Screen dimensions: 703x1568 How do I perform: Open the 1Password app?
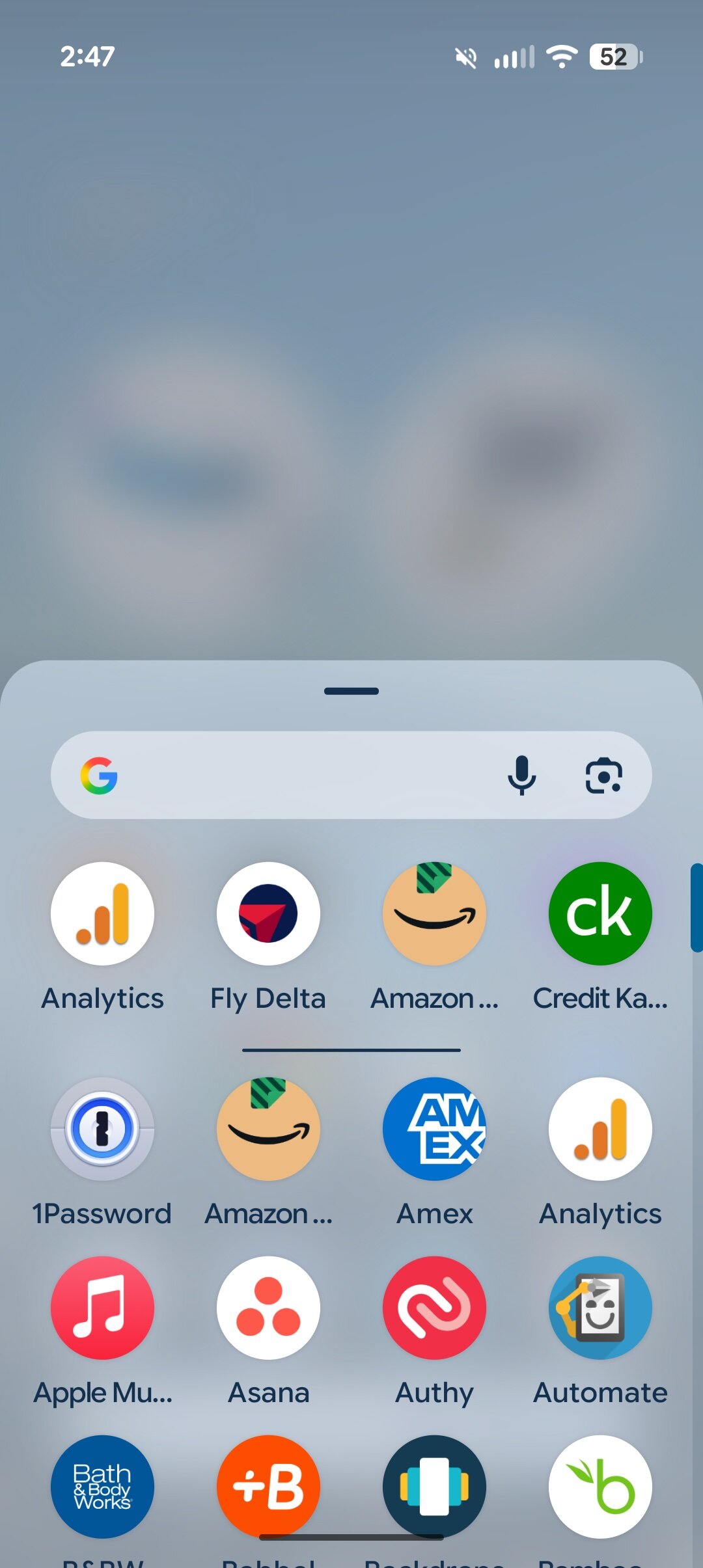pos(103,1129)
